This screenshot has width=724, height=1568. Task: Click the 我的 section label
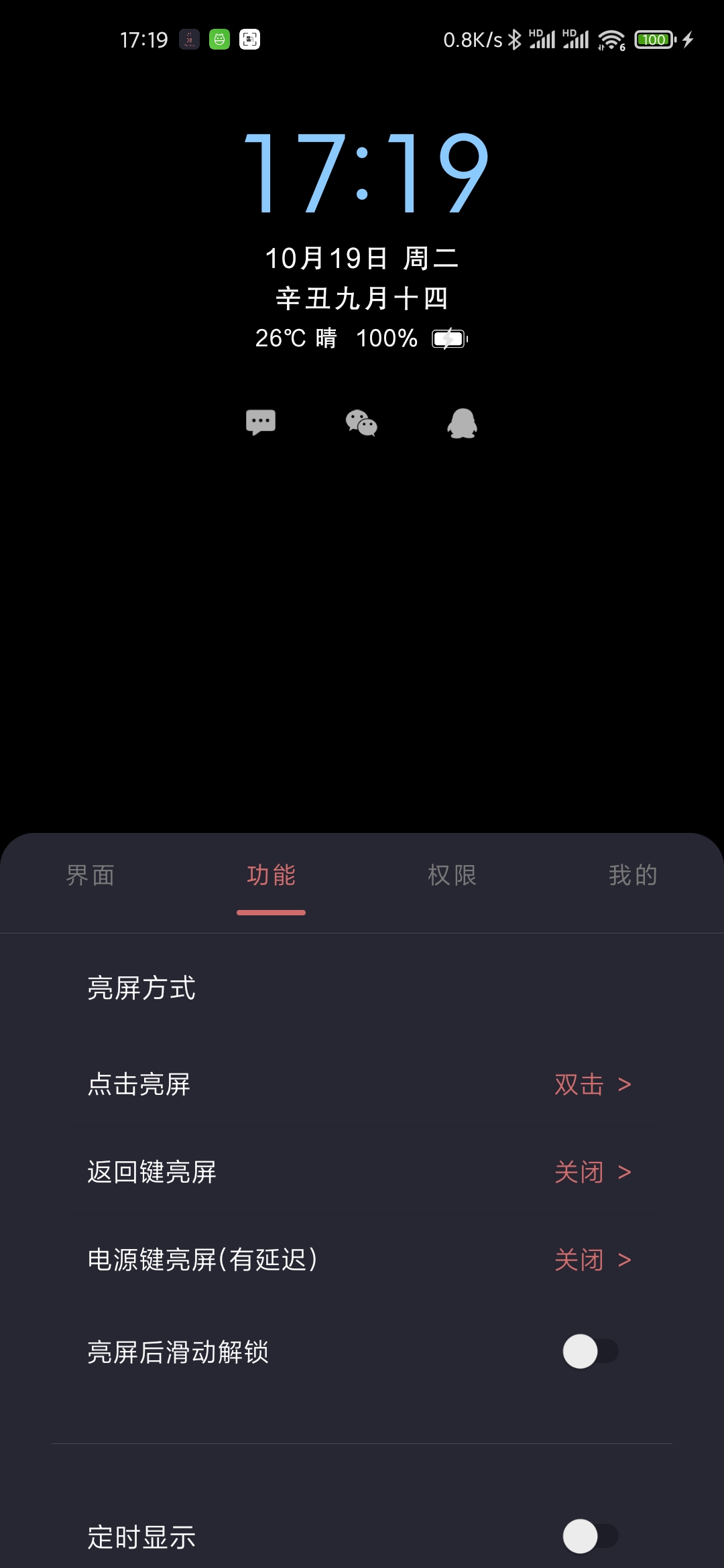[633, 875]
